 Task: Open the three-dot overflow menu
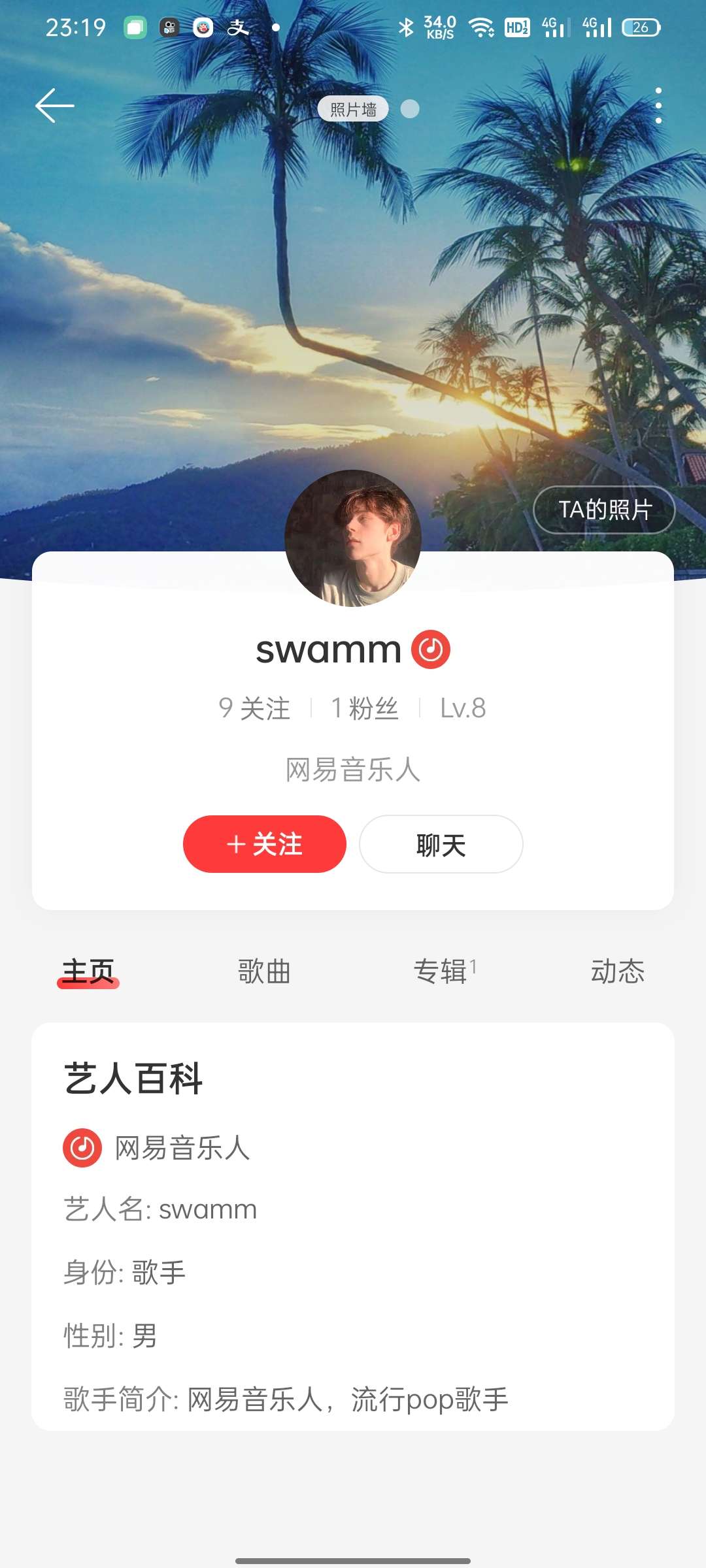pyautogui.click(x=658, y=106)
